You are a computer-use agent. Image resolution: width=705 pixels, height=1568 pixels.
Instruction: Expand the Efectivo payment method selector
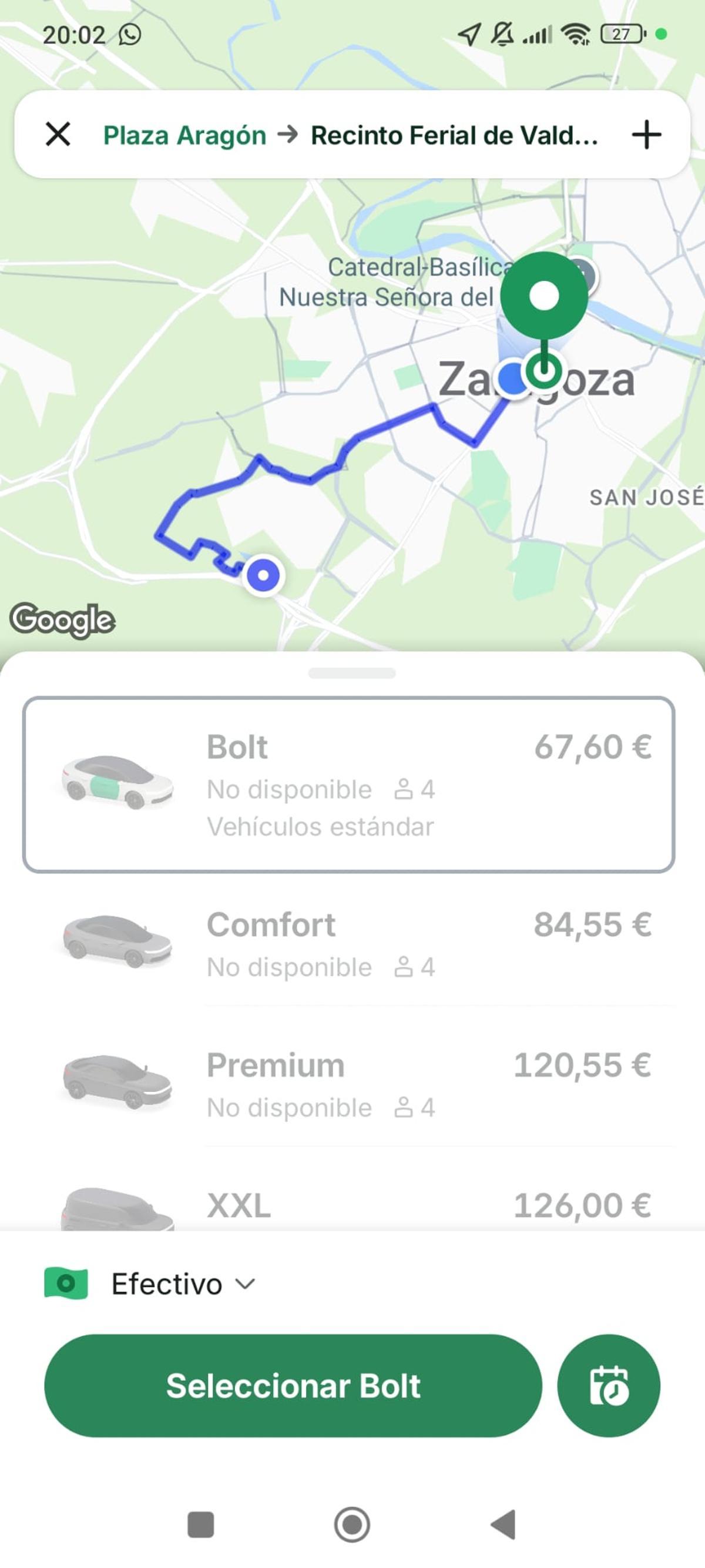[246, 1283]
